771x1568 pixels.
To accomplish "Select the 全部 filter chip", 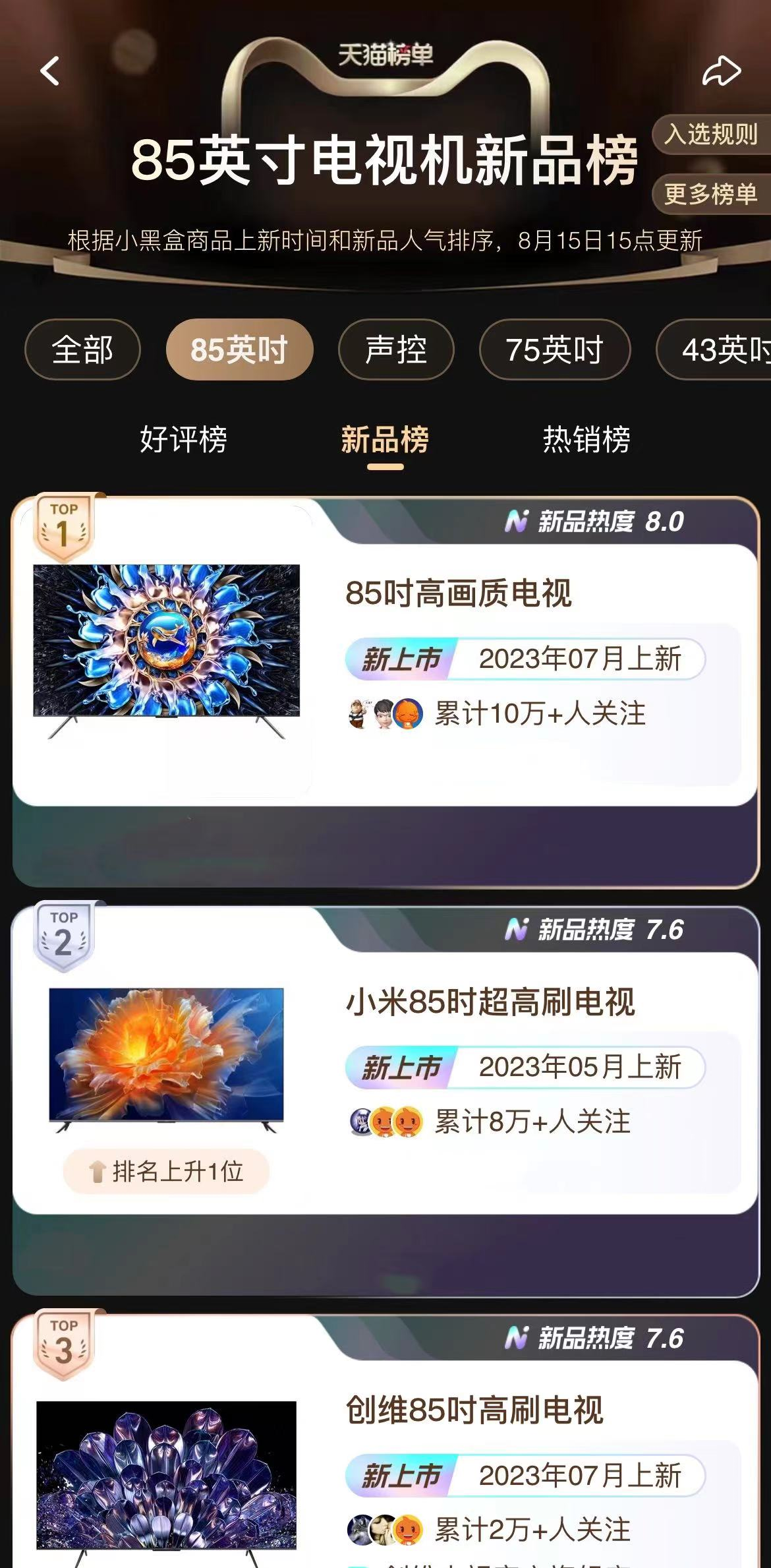I will point(82,349).
